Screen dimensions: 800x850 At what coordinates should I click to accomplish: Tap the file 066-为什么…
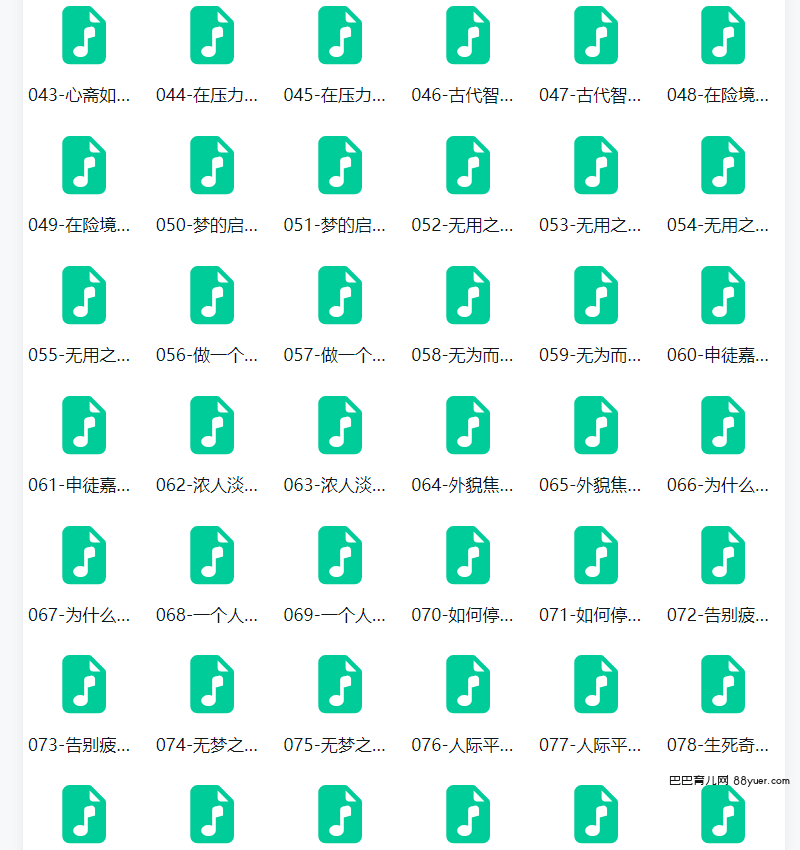tap(723, 425)
